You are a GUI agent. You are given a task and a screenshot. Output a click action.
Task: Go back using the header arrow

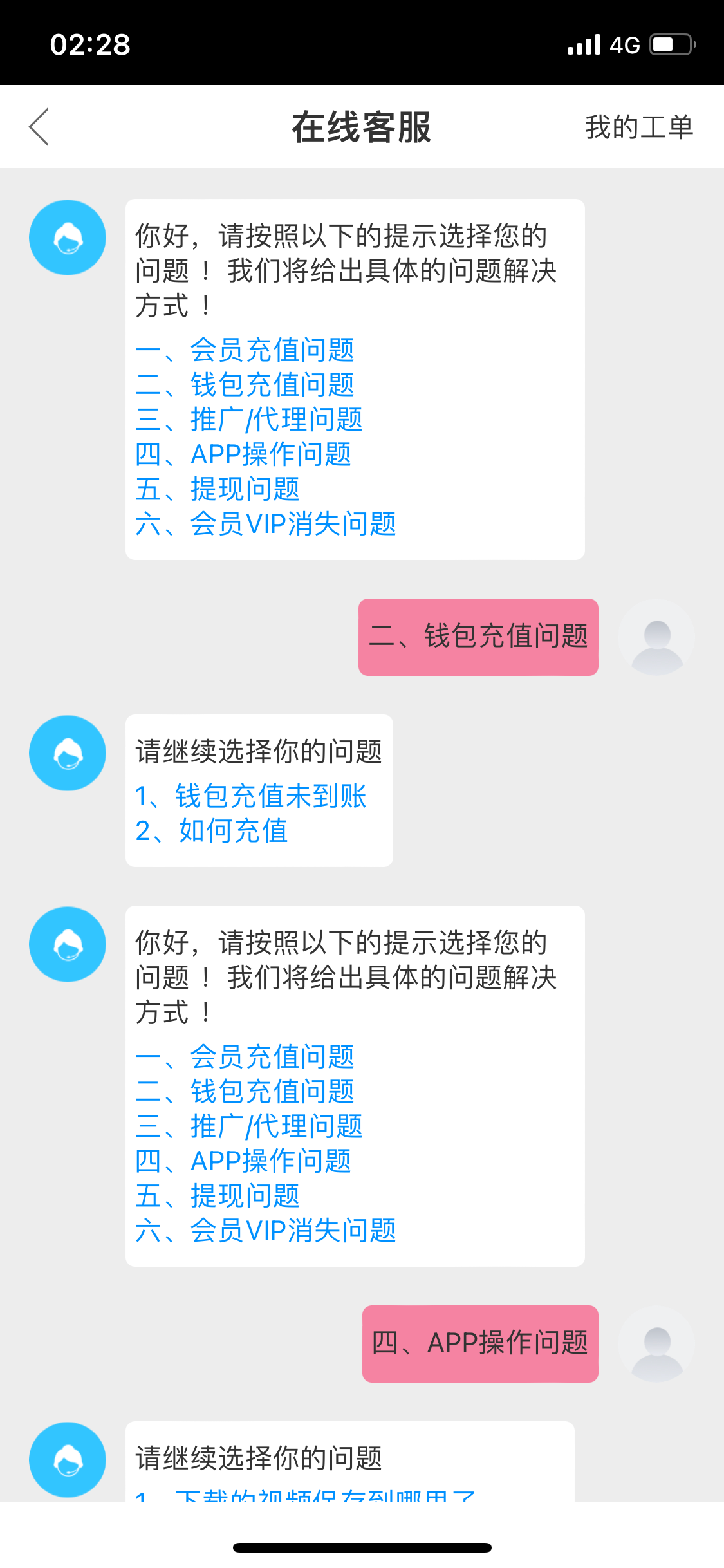coord(39,127)
